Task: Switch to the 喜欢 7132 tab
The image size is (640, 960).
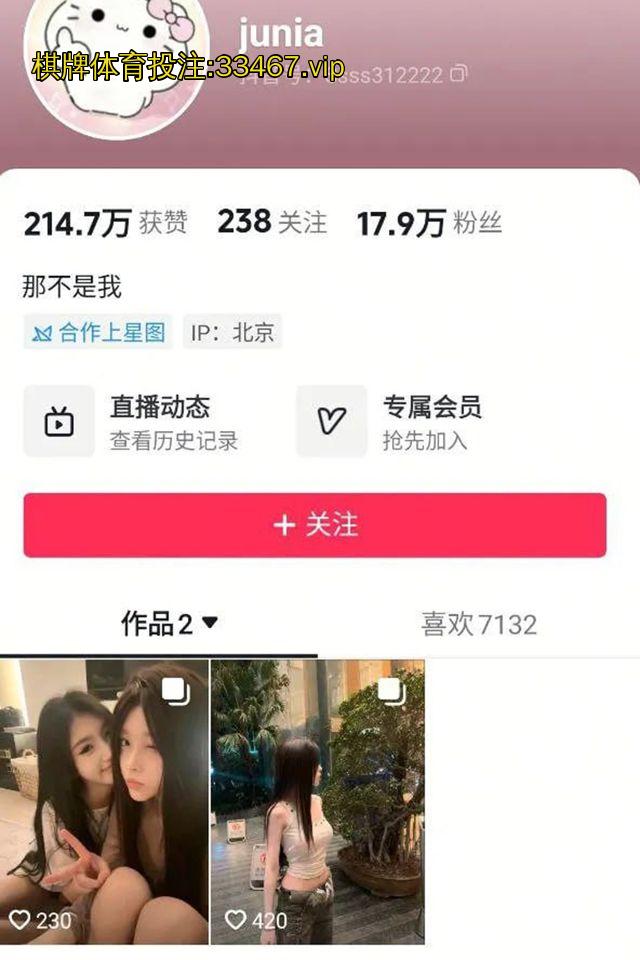Action: point(478,625)
